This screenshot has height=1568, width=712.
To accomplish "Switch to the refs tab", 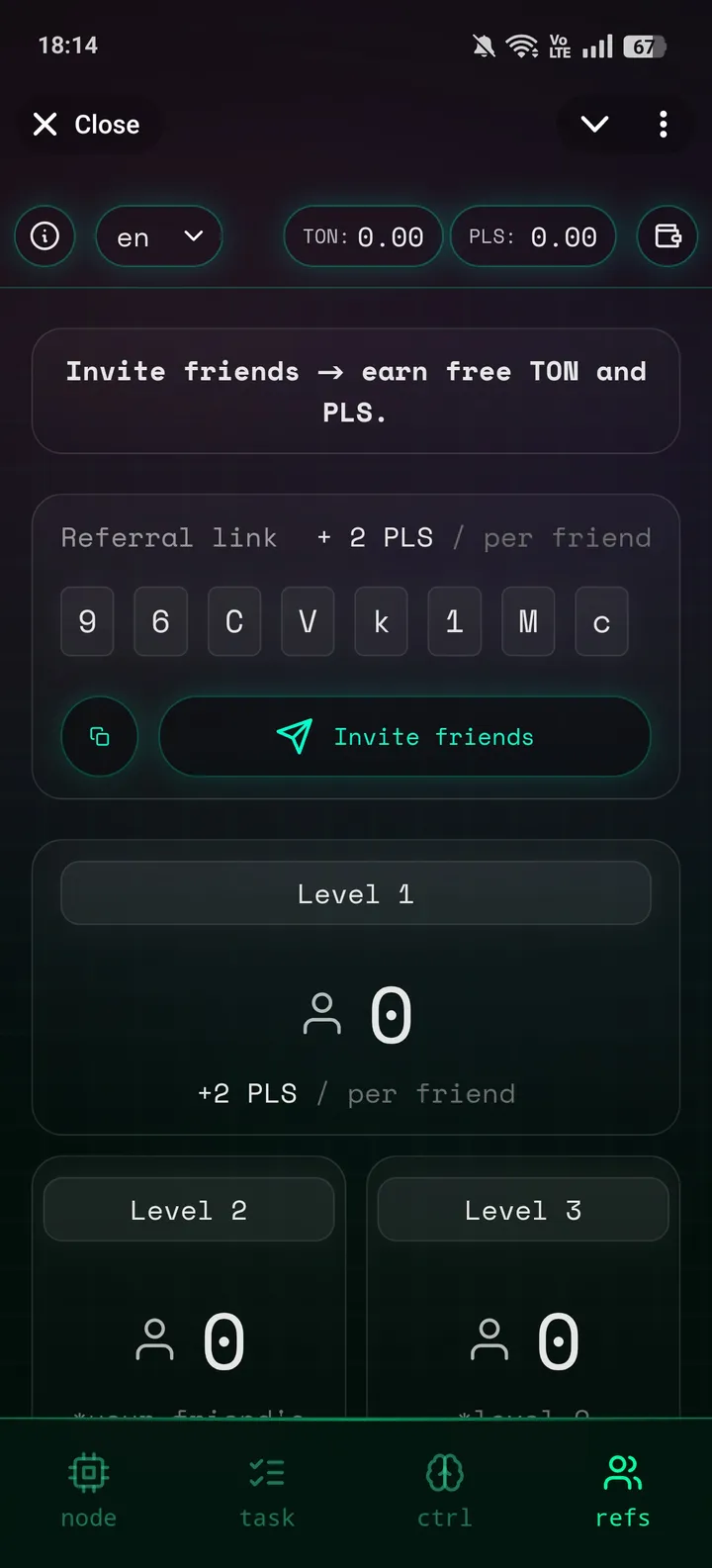I will 622,1491.
